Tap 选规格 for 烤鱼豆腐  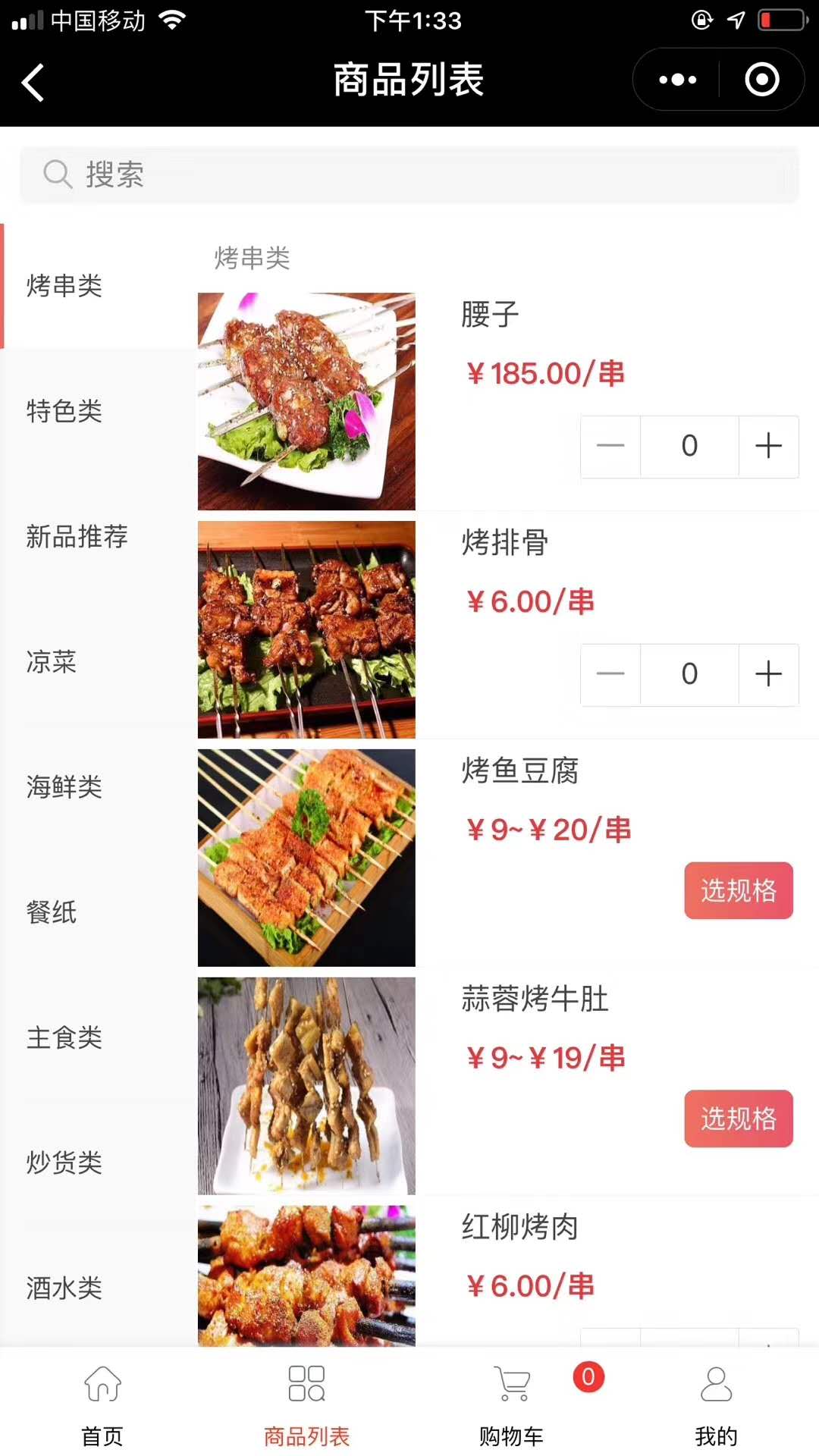click(x=739, y=890)
